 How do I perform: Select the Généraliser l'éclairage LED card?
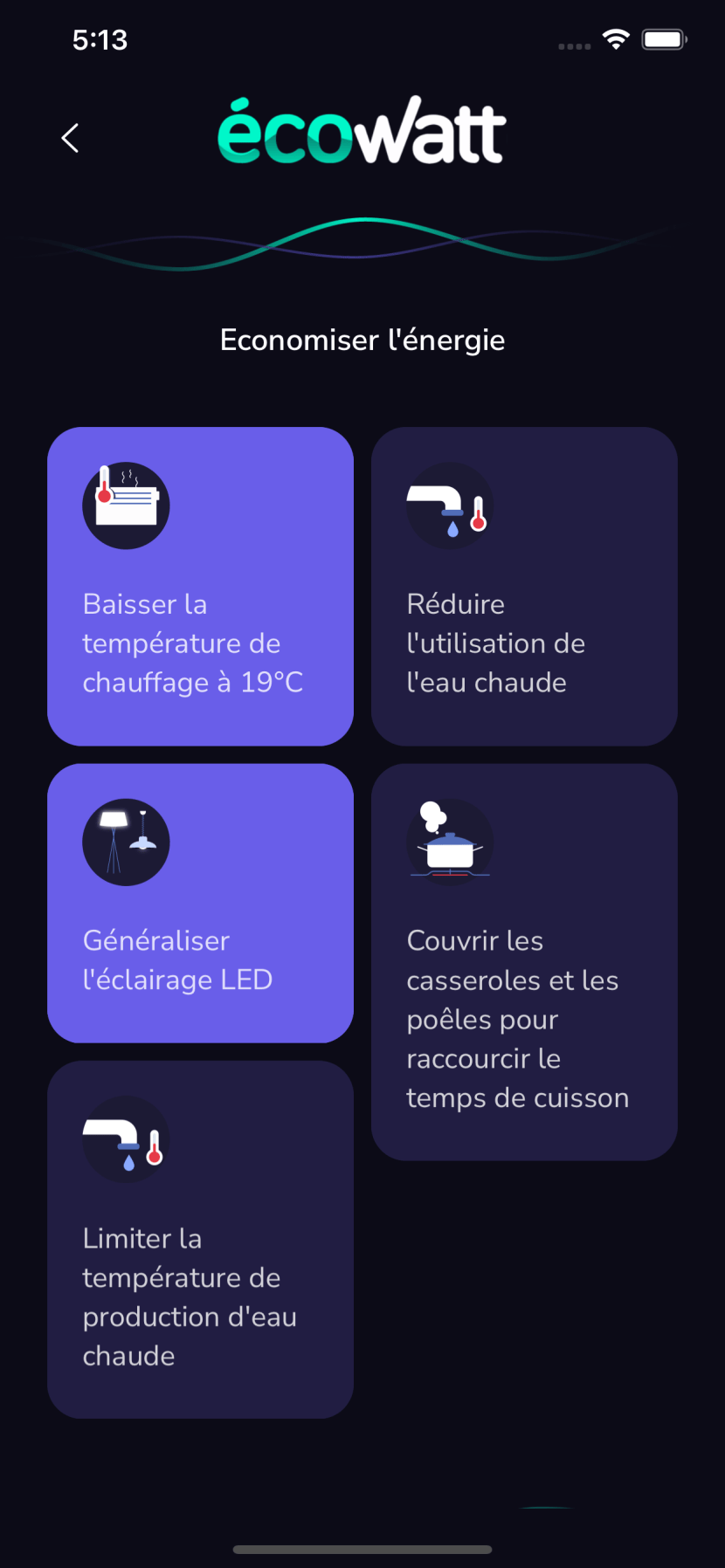pyautogui.click(x=200, y=904)
